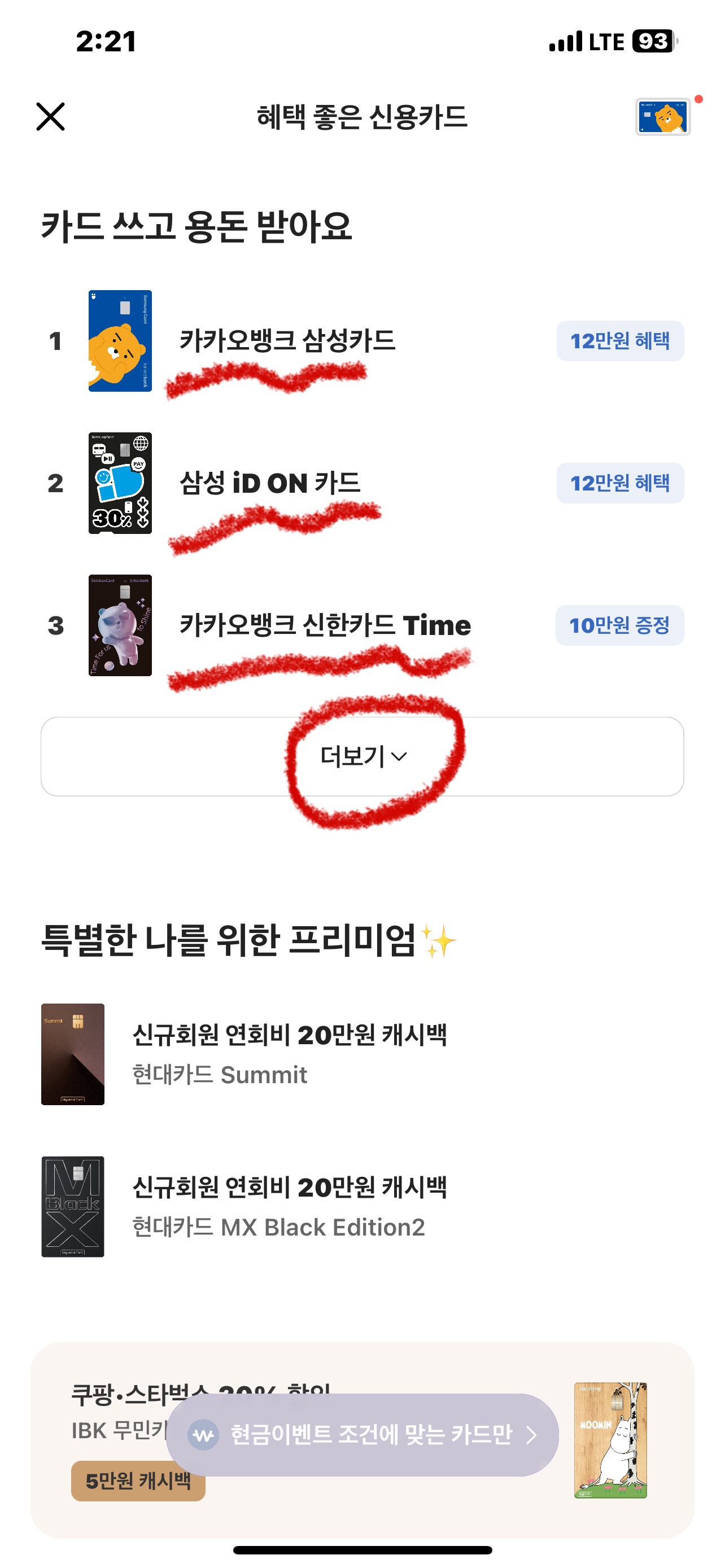
Task: Tap the 혜택 좋은 신용카드 title
Action: coord(362,117)
